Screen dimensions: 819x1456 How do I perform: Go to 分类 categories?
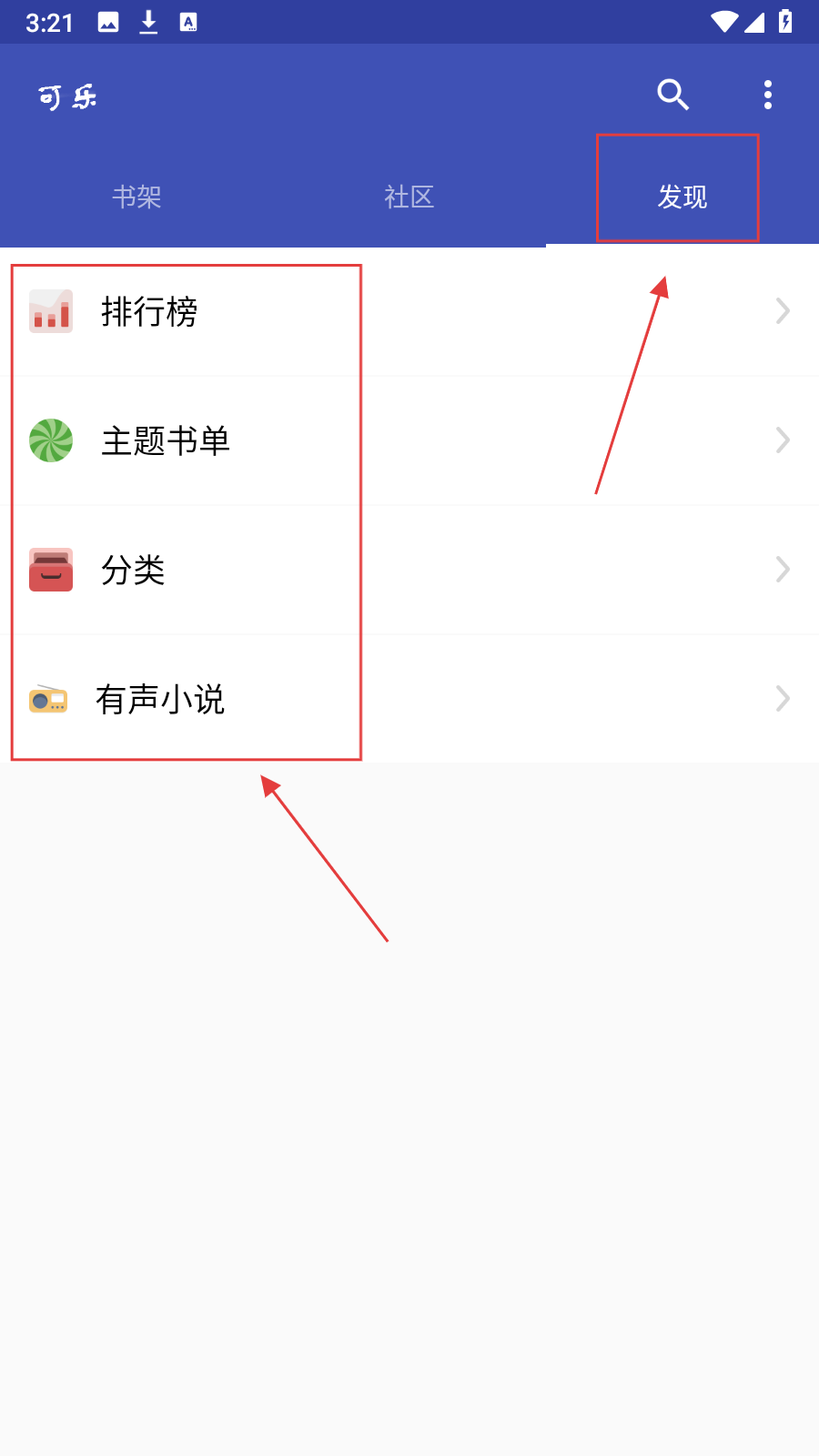pyautogui.click(x=409, y=570)
